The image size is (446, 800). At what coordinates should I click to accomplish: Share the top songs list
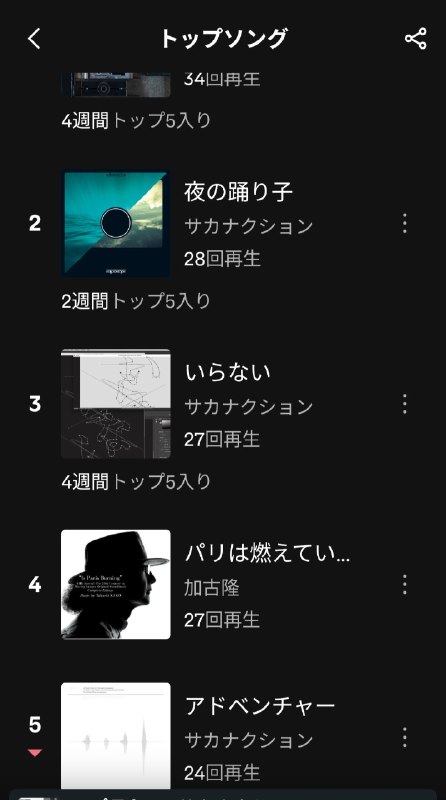coord(415,39)
